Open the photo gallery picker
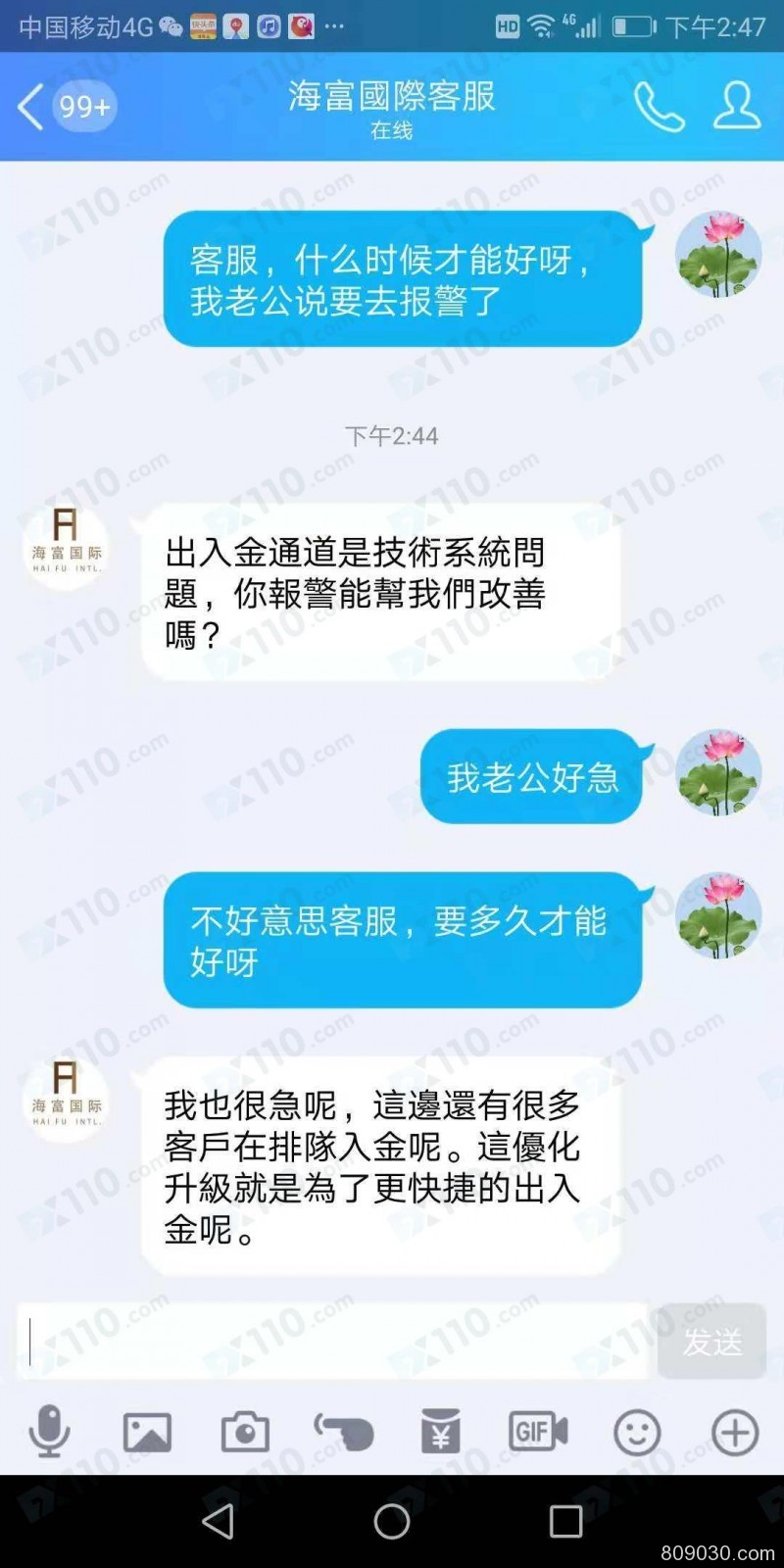784x1568 pixels. 147,1433
